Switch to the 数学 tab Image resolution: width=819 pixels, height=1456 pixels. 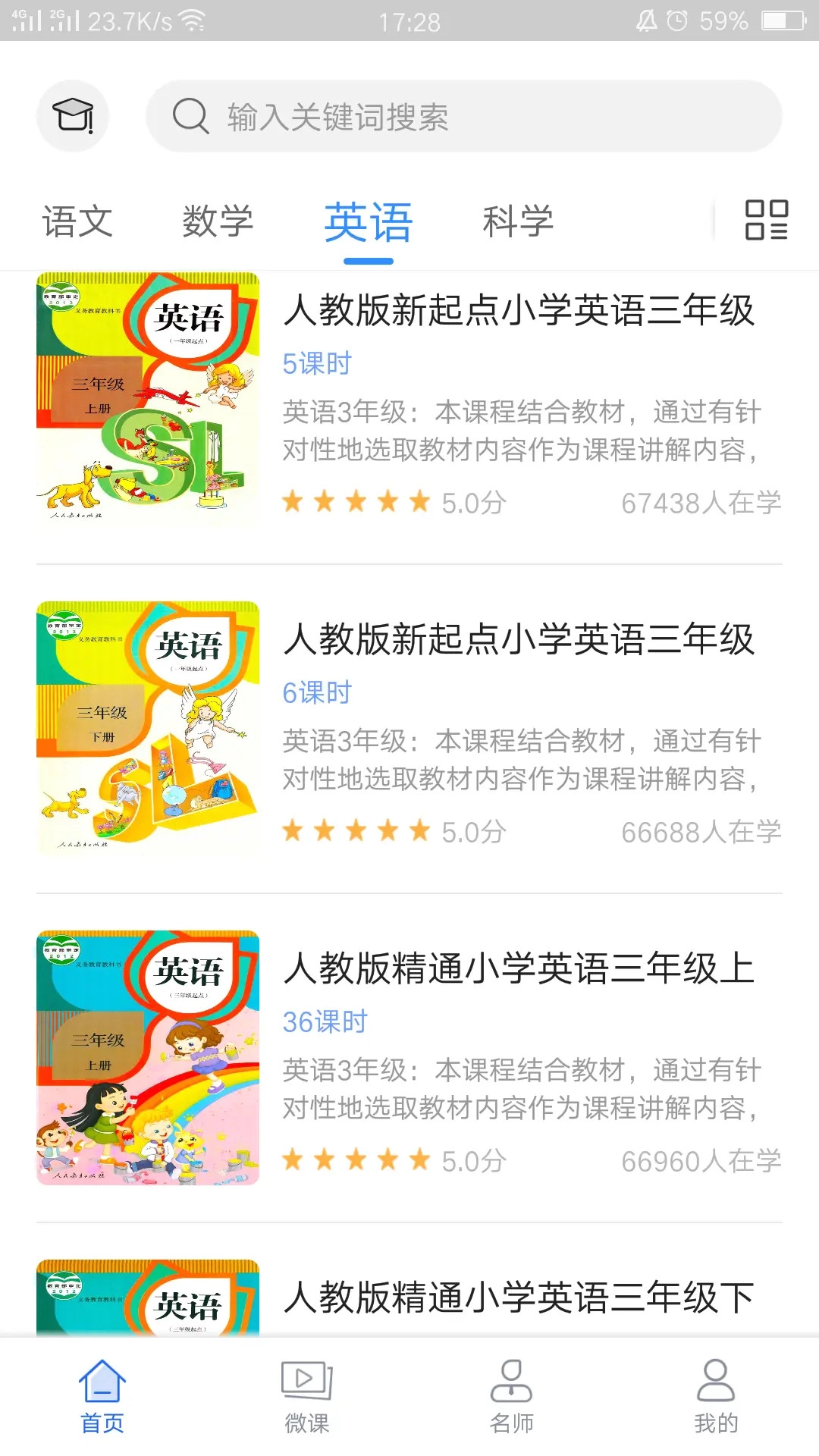(218, 222)
